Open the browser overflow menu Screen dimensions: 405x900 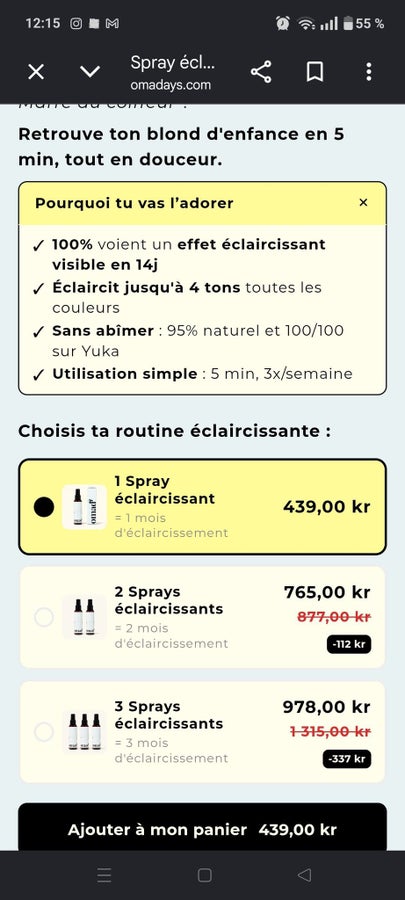coord(368,72)
